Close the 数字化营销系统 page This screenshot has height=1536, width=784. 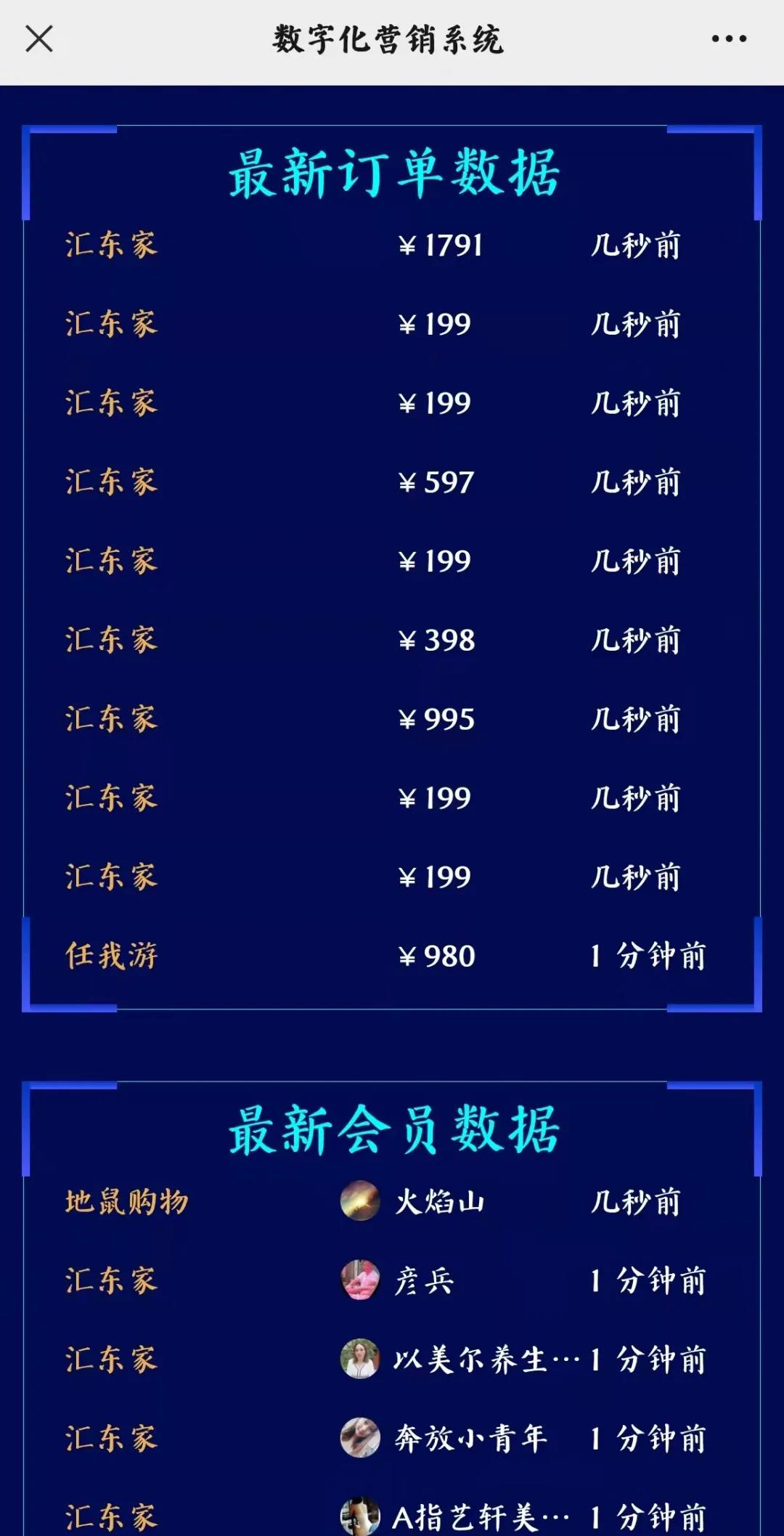[x=39, y=39]
